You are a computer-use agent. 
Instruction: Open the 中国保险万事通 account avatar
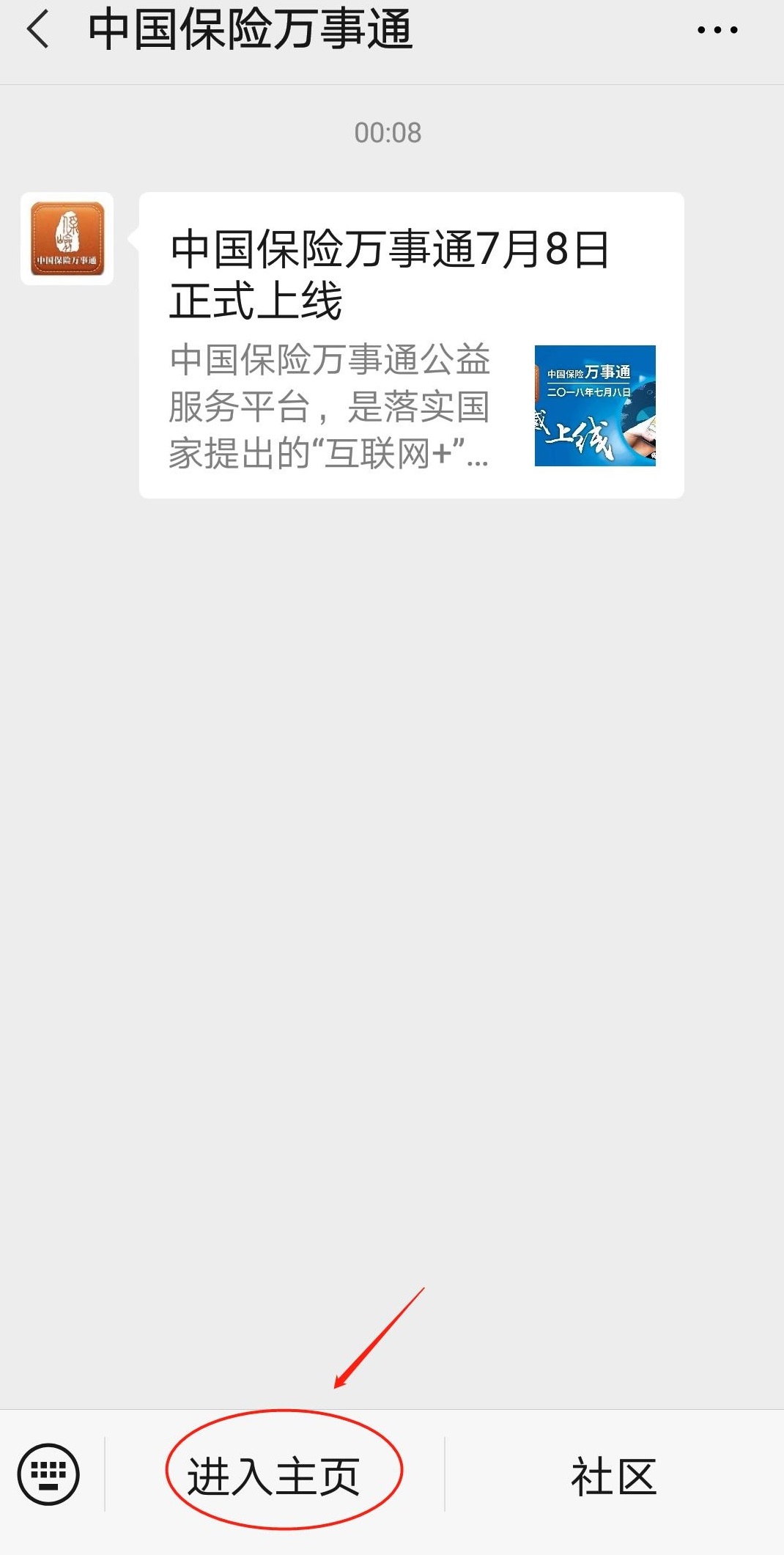tap(67, 239)
